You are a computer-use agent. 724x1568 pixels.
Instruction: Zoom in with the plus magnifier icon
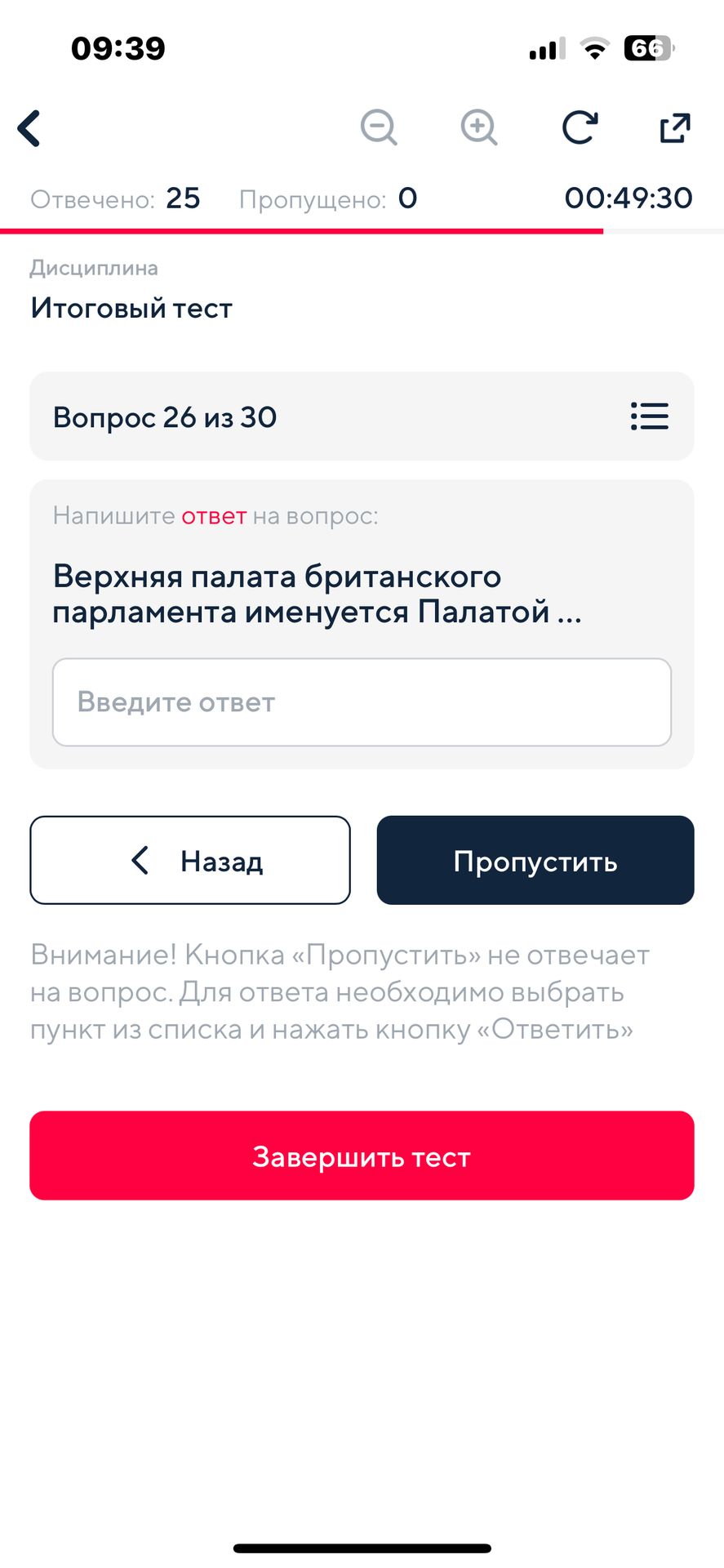tap(479, 128)
